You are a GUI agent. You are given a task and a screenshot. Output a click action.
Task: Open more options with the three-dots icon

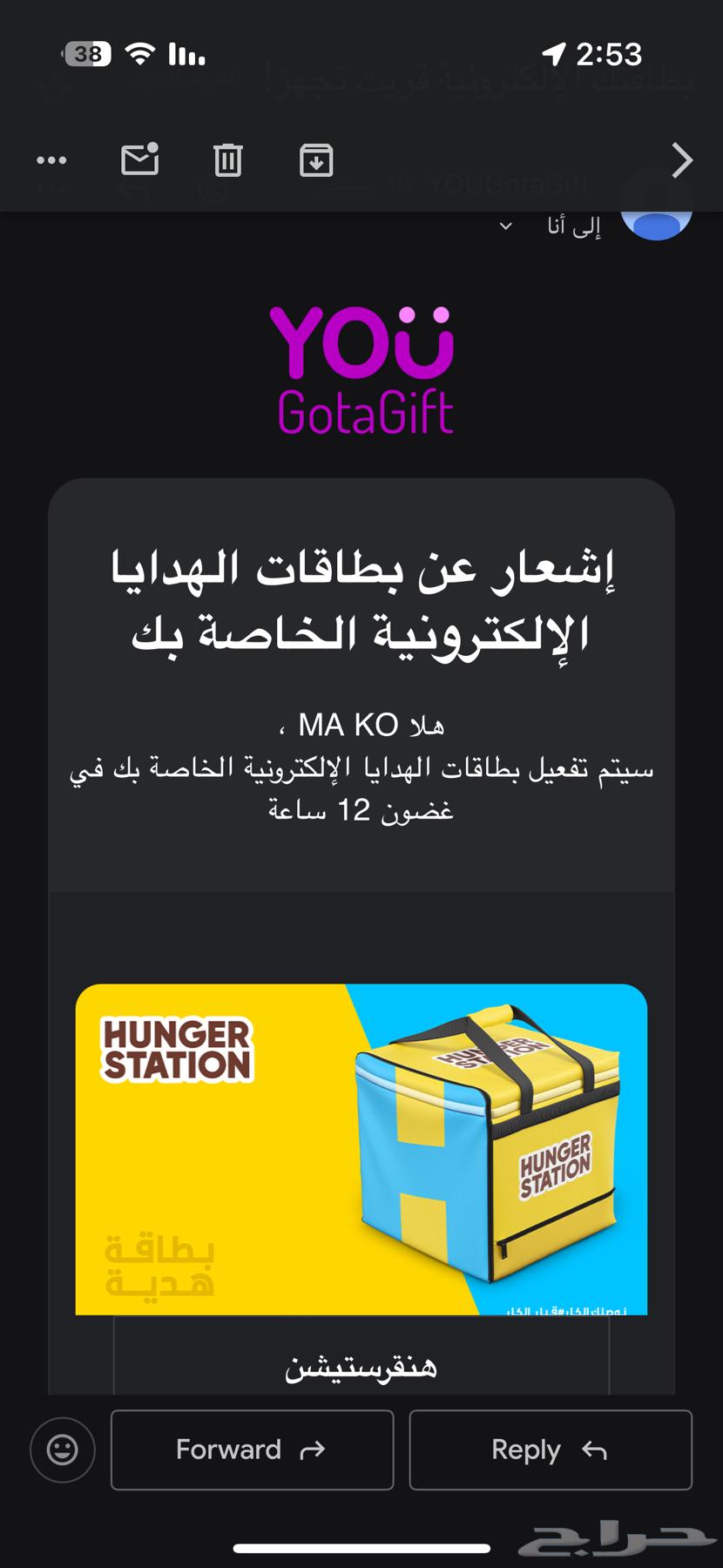click(x=51, y=160)
